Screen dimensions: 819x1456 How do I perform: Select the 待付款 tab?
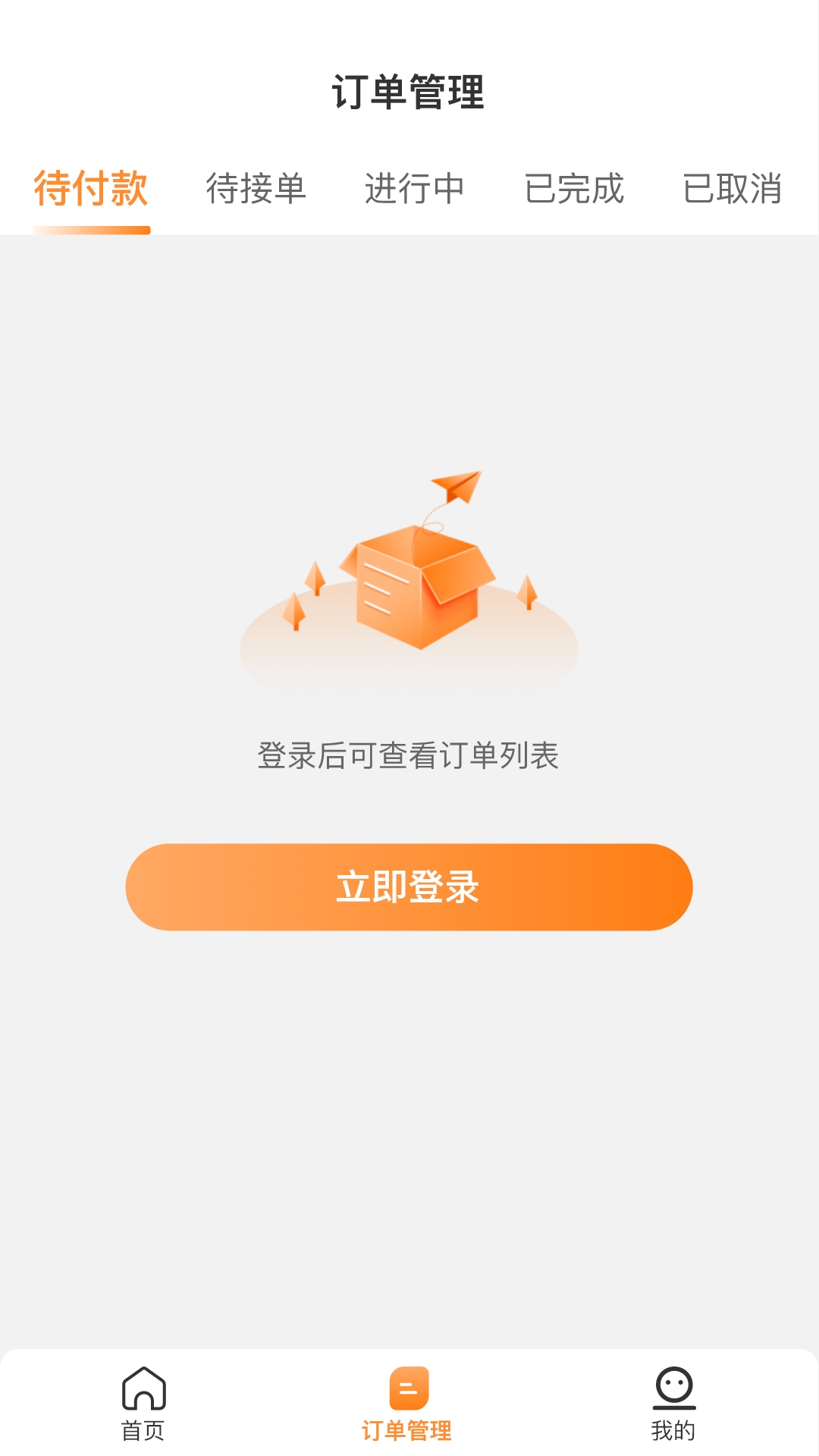pyautogui.click(x=91, y=188)
